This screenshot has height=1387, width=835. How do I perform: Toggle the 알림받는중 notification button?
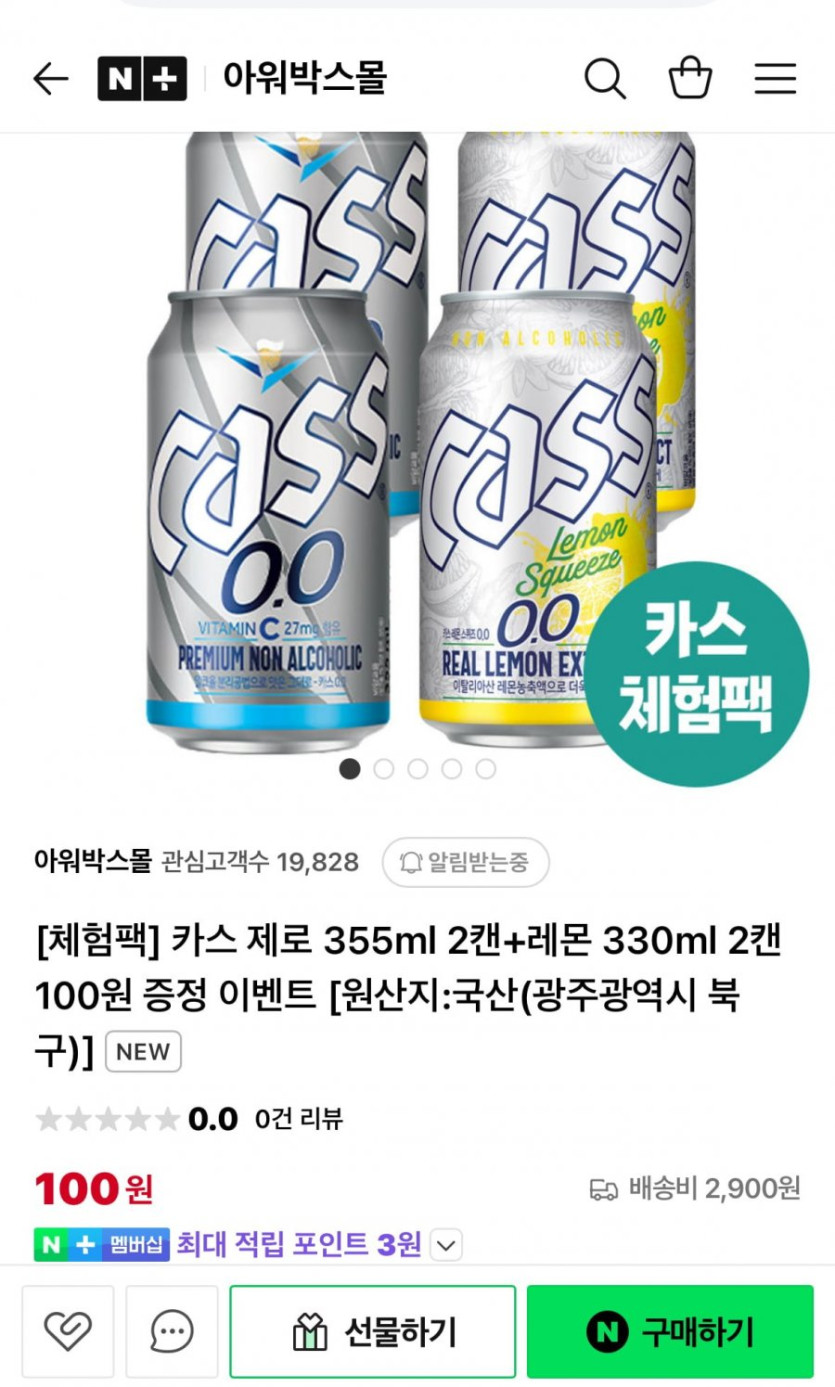click(466, 862)
